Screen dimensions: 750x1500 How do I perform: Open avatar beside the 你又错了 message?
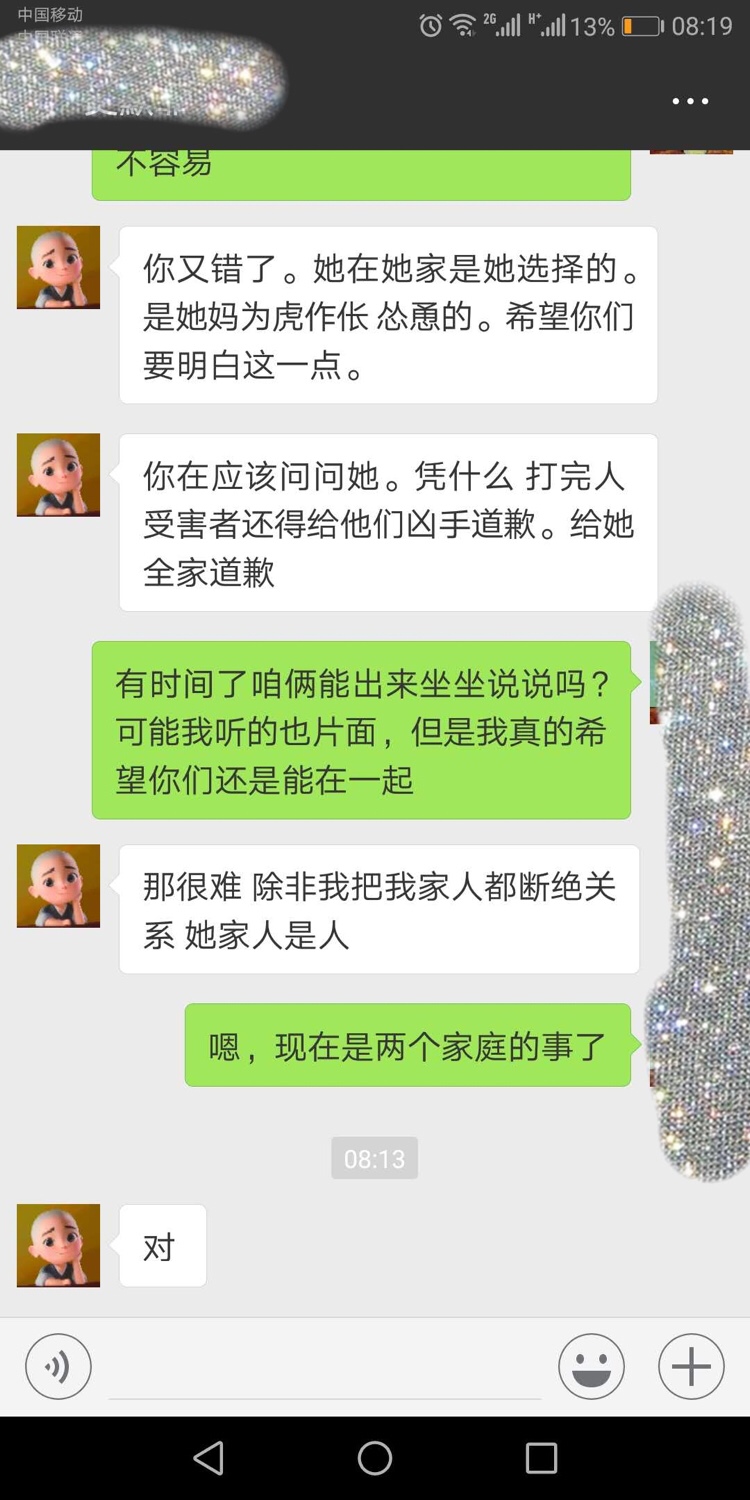click(x=58, y=267)
